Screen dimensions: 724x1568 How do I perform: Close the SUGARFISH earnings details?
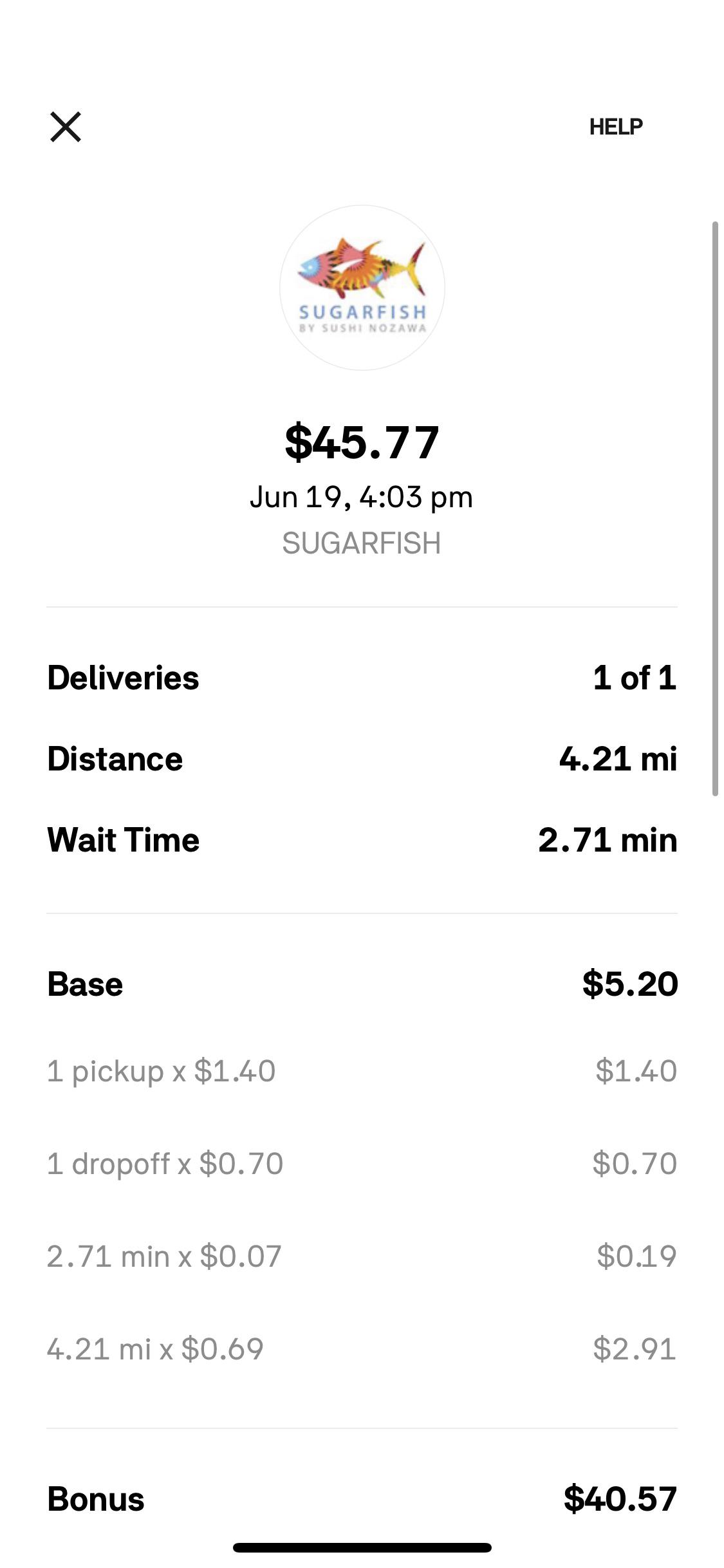(x=66, y=127)
